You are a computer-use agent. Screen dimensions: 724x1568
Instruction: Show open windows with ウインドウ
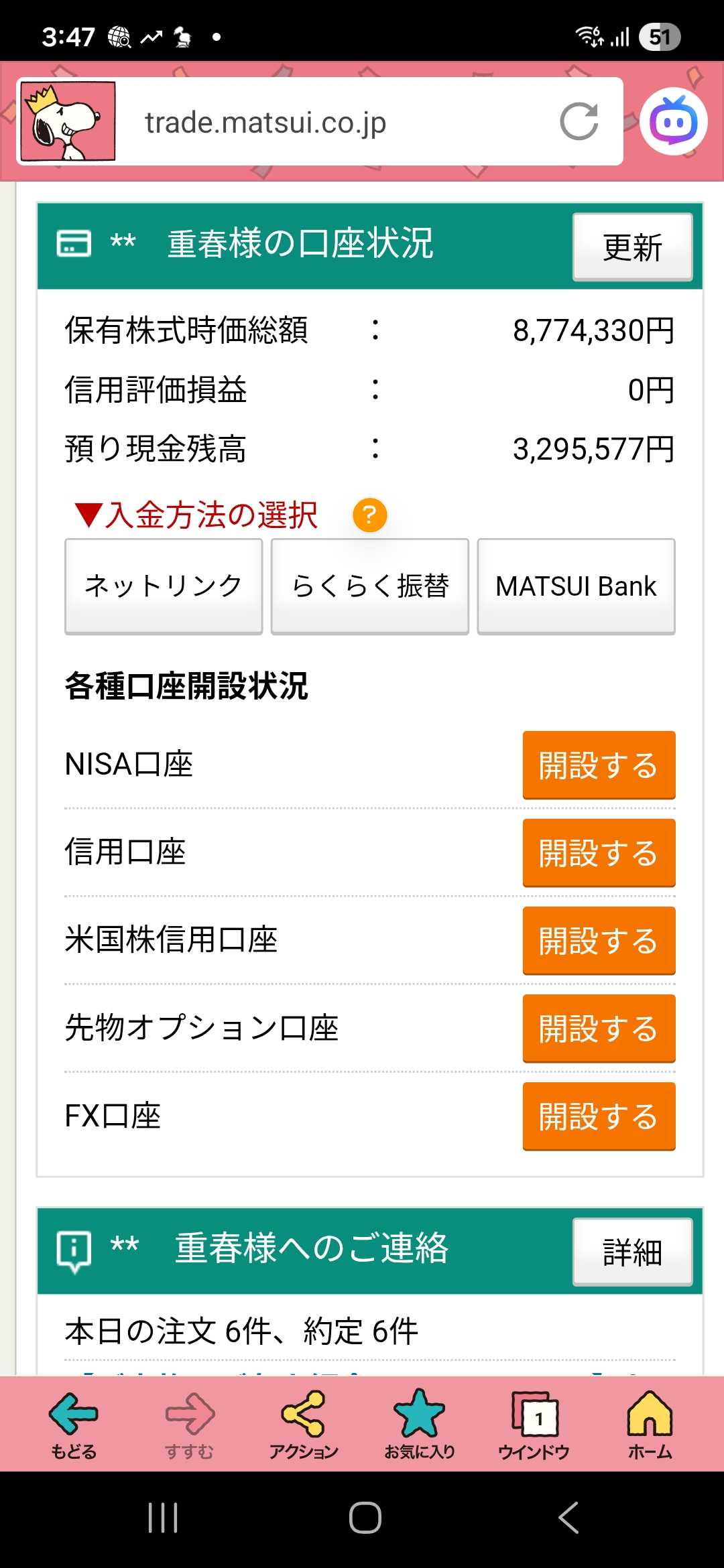pos(534,1423)
